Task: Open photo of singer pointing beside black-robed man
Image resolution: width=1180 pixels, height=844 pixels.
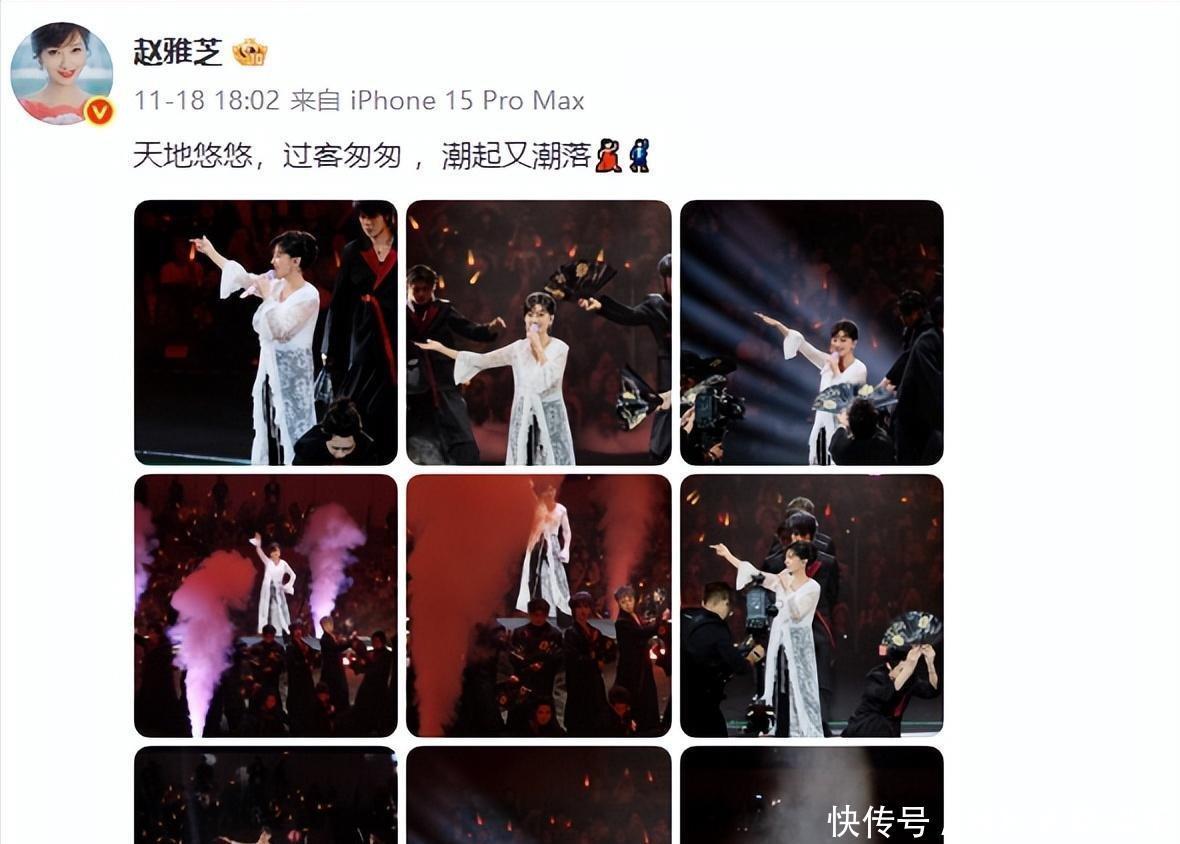Action: [x=266, y=332]
